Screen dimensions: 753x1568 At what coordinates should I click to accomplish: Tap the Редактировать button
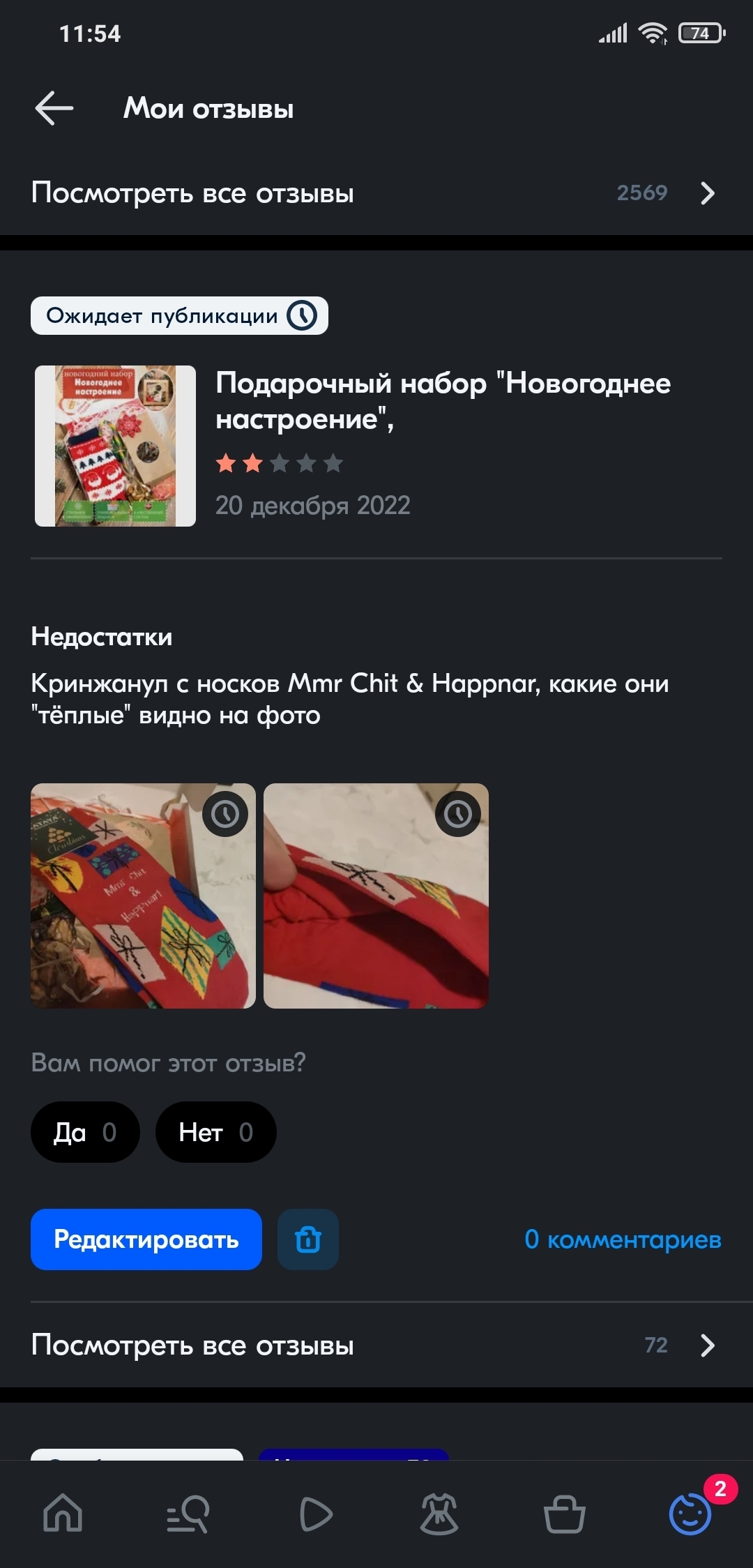pyautogui.click(x=146, y=1239)
